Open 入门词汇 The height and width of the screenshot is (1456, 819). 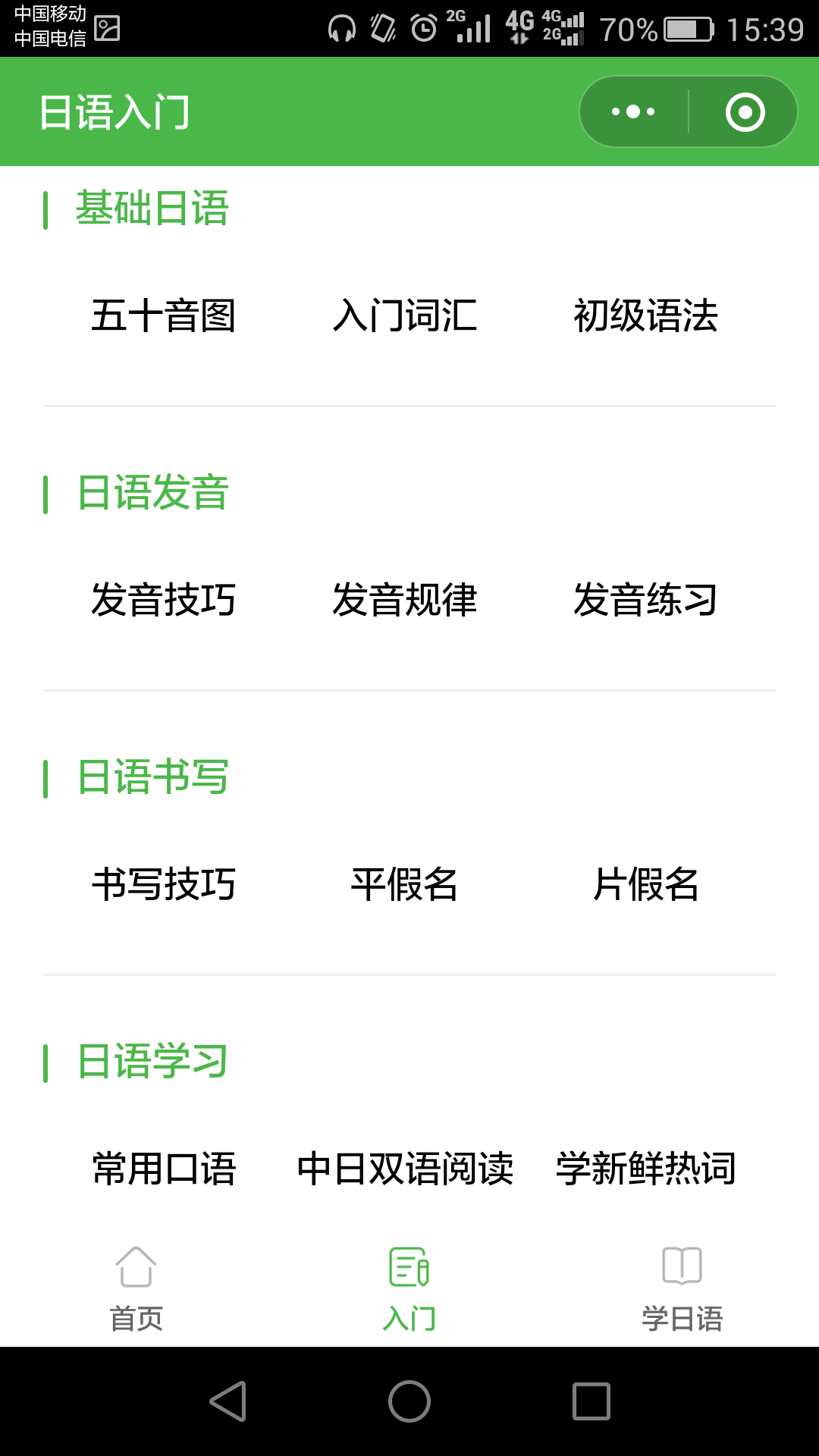click(405, 315)
